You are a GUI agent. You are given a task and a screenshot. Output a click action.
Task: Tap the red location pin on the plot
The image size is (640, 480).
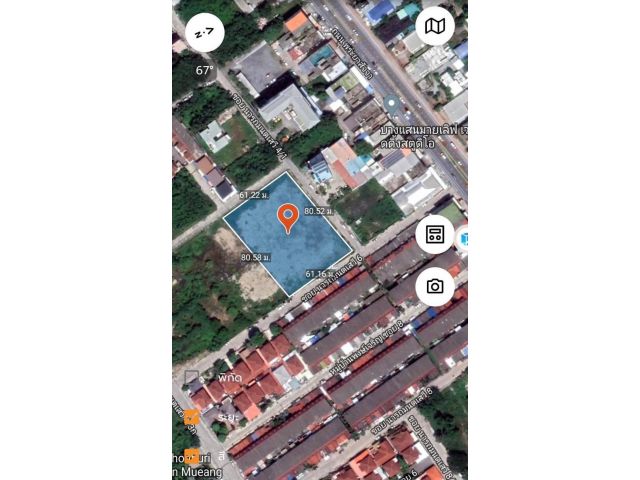tap(287, 216)
